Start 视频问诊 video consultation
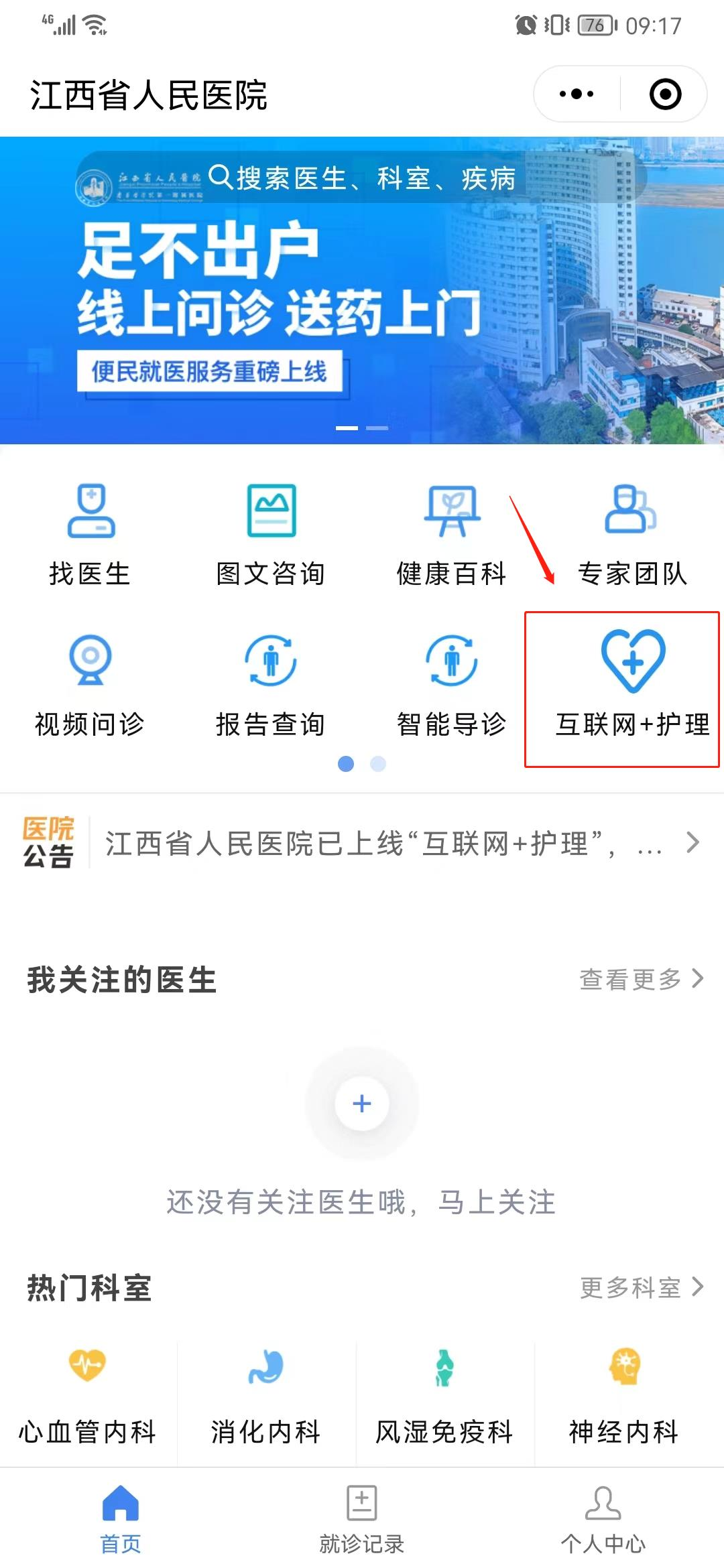 click(x=90, y=680)
